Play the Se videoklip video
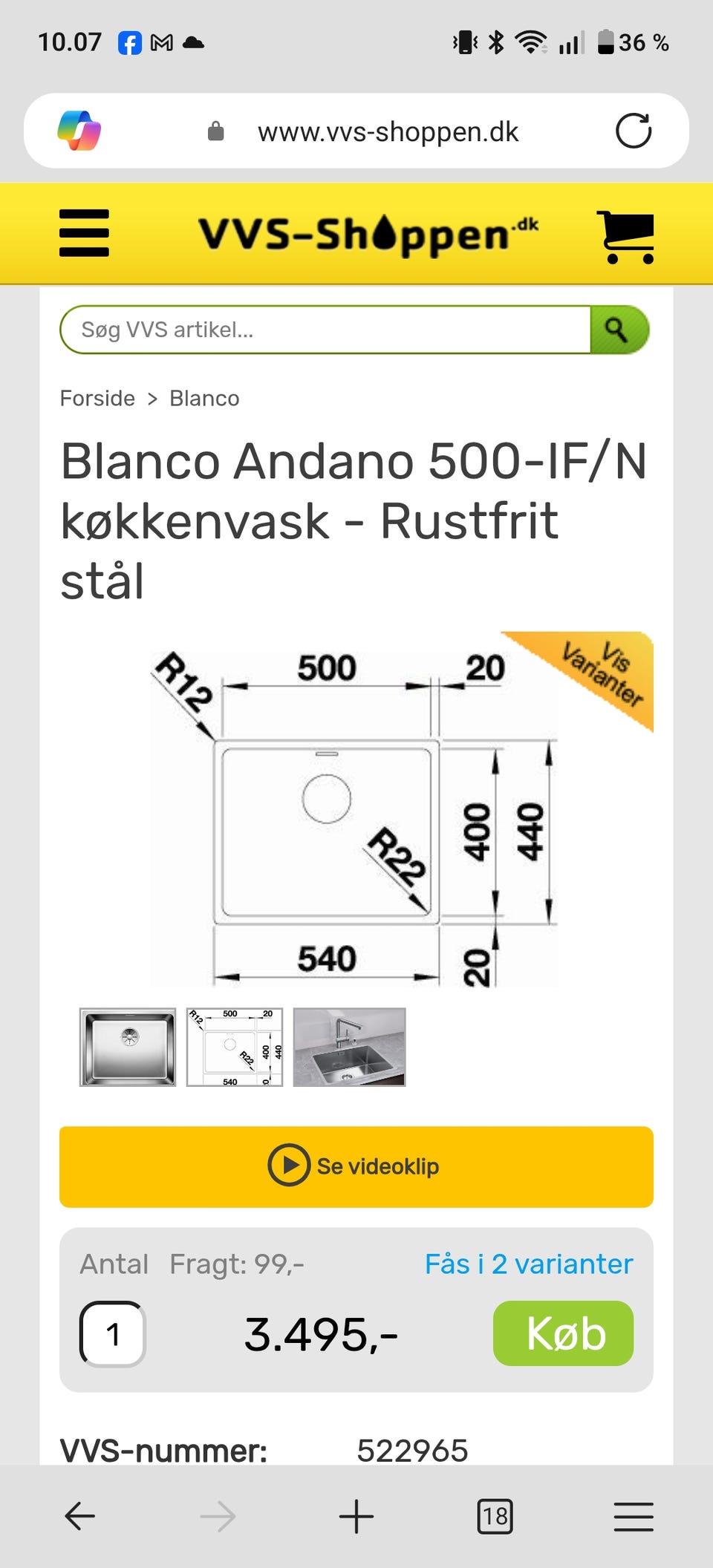 (356, 1166)
